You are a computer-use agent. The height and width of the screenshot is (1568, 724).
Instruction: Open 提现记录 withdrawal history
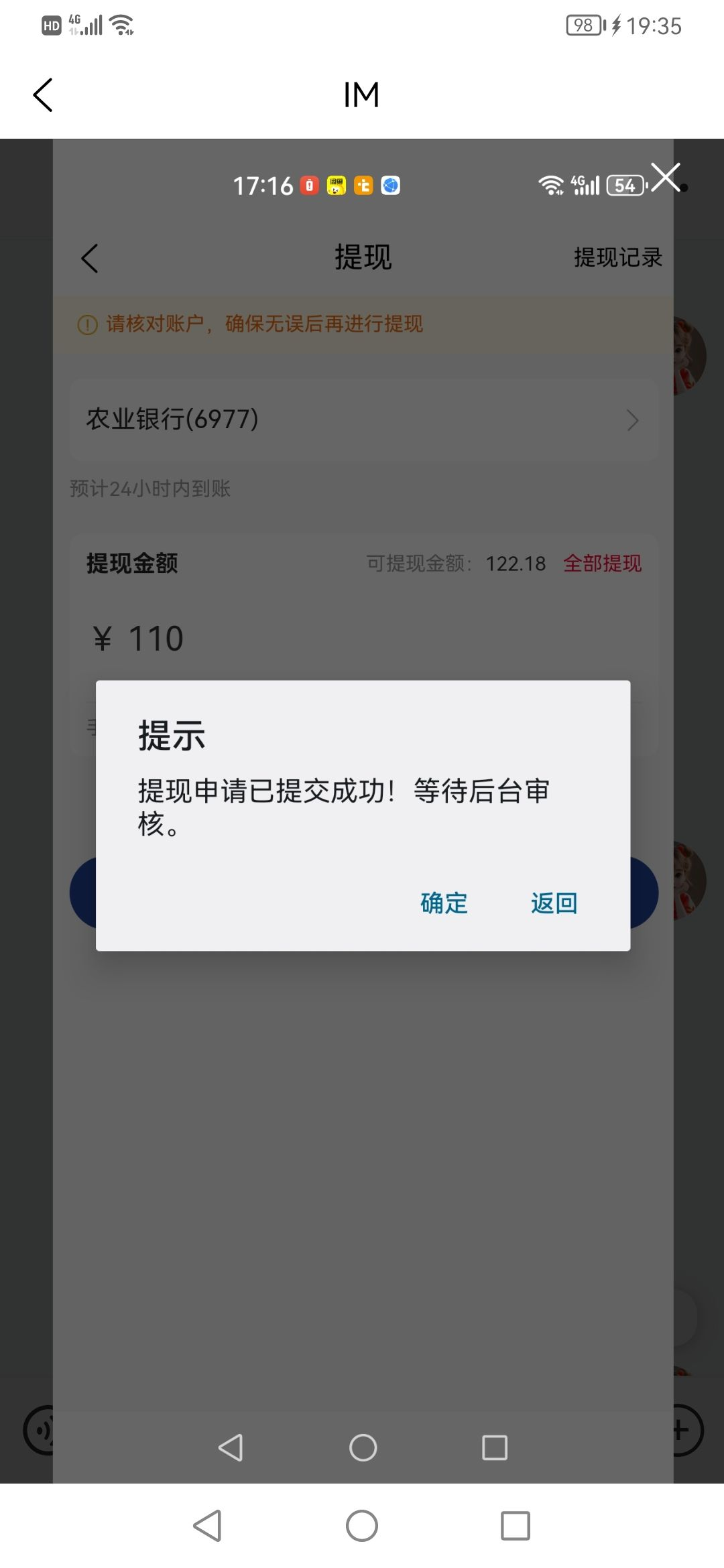click(619, 257)
